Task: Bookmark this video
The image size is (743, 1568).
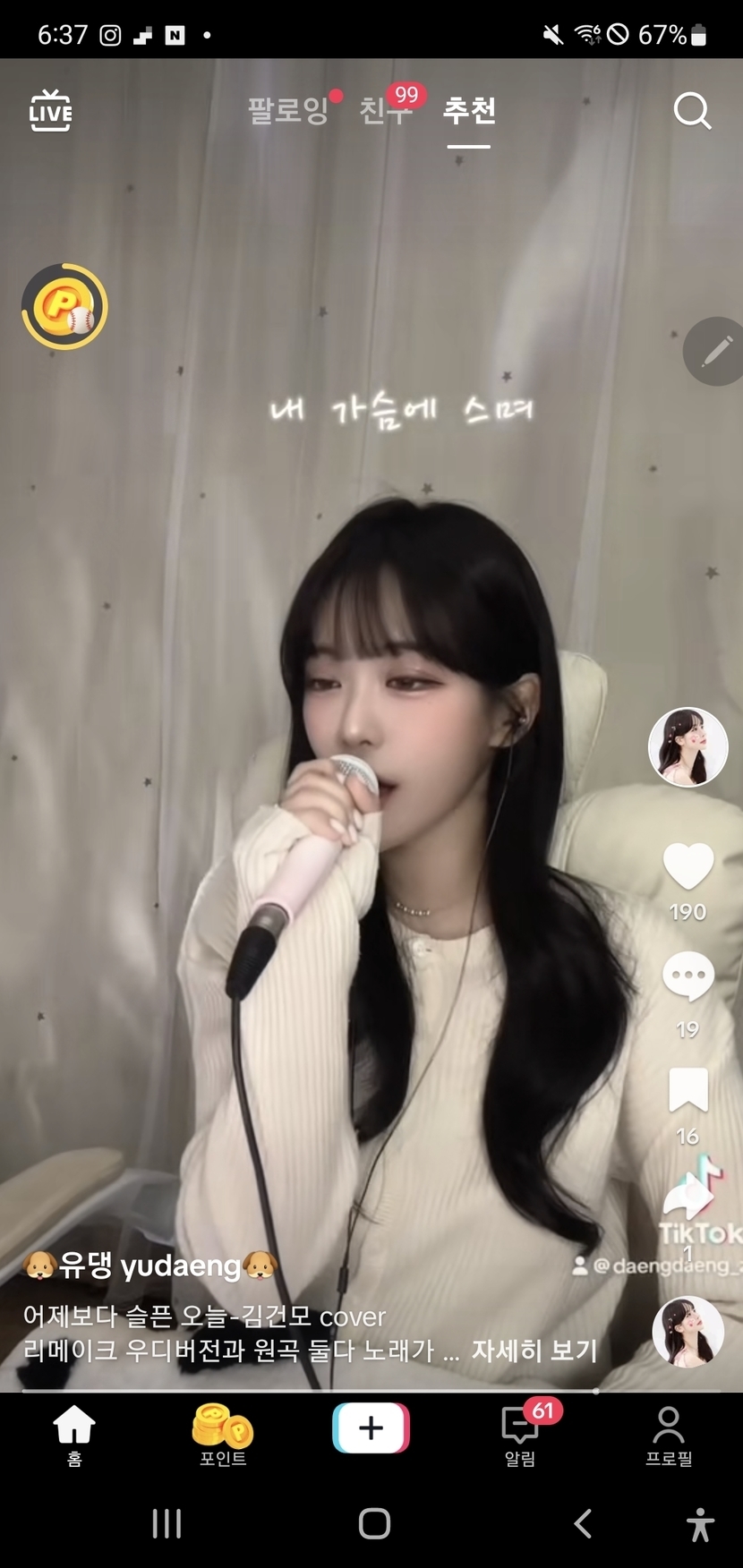Action: (x=687, y=1091)
